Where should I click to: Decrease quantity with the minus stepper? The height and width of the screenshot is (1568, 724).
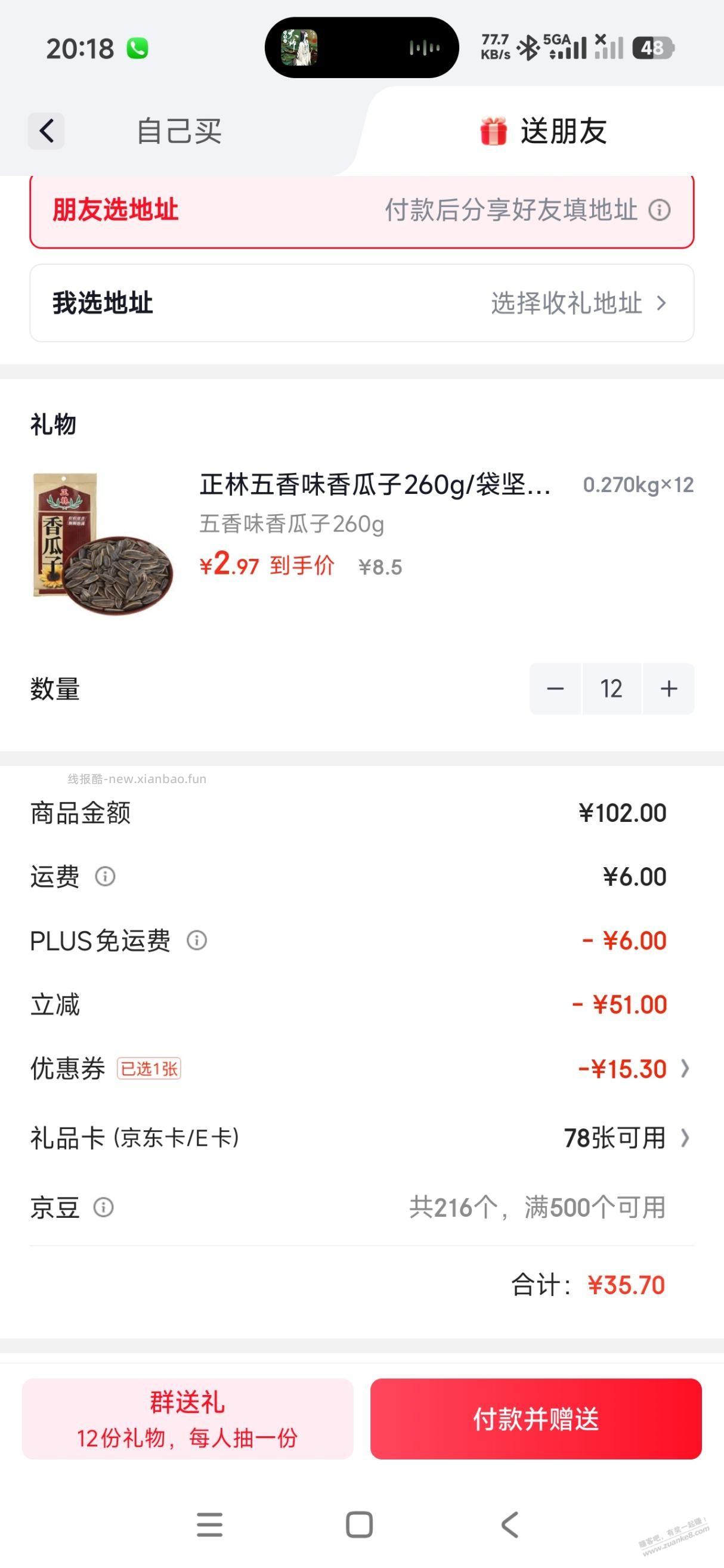[x=555, y=688]
